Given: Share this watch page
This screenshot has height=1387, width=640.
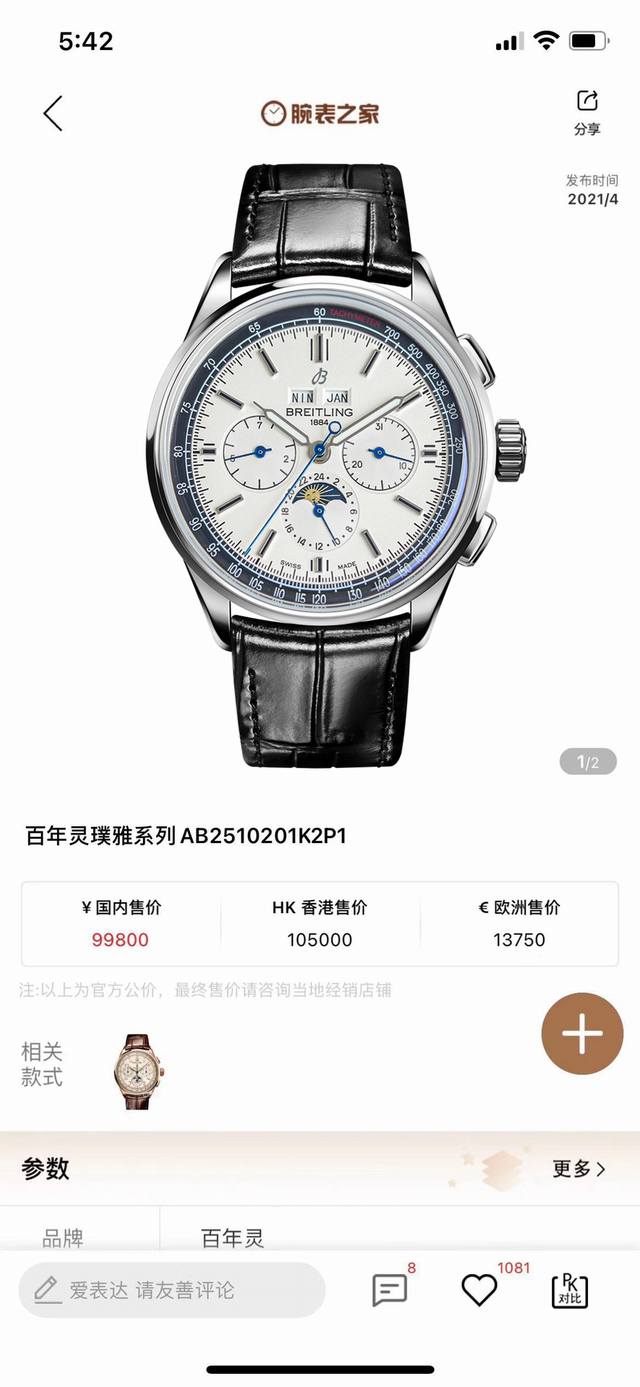Looking at the screenshot, I should (587, 113).
